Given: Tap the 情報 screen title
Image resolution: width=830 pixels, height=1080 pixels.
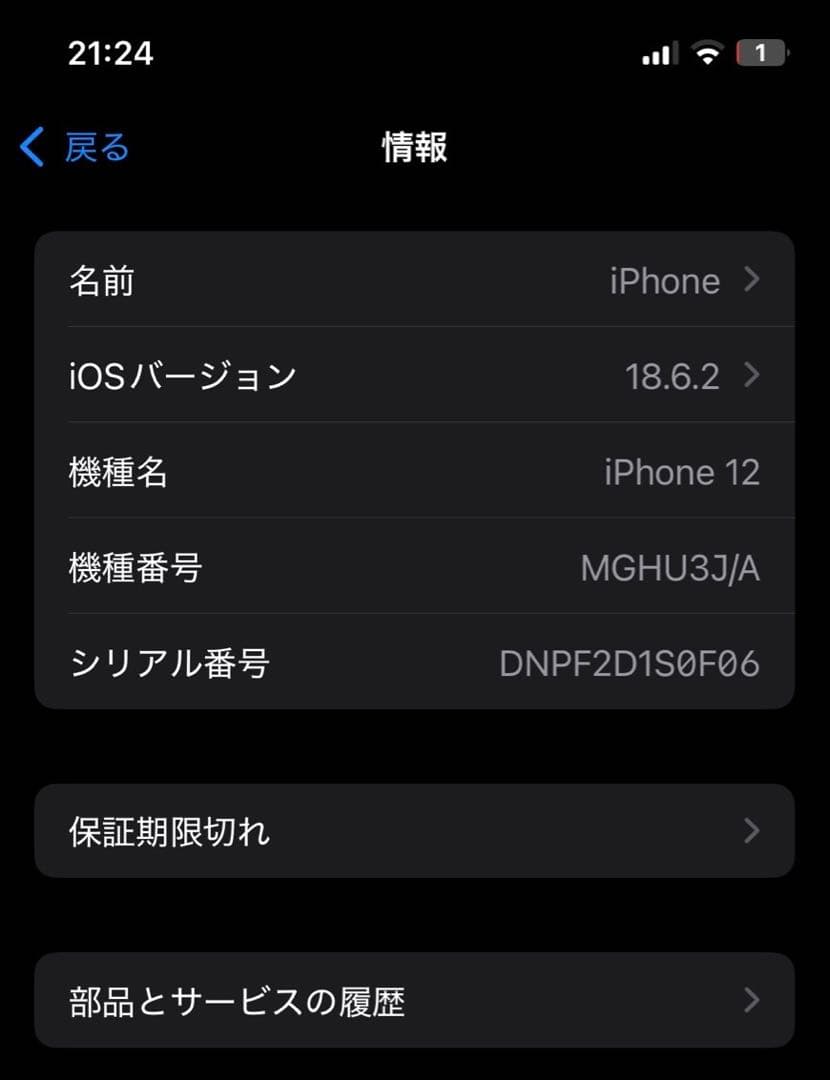Looking at the screenshot, I should (x=415, y=147).
